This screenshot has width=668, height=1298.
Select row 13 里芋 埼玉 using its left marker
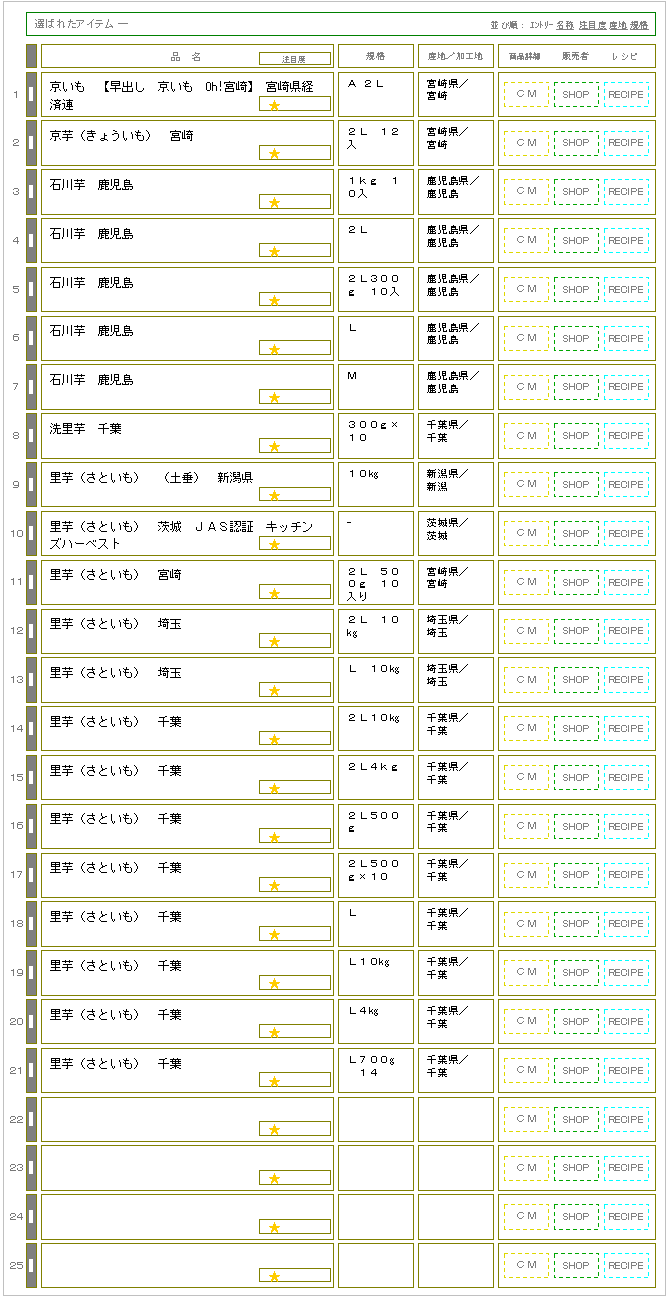pyautogui.click(x=31, y=680)
